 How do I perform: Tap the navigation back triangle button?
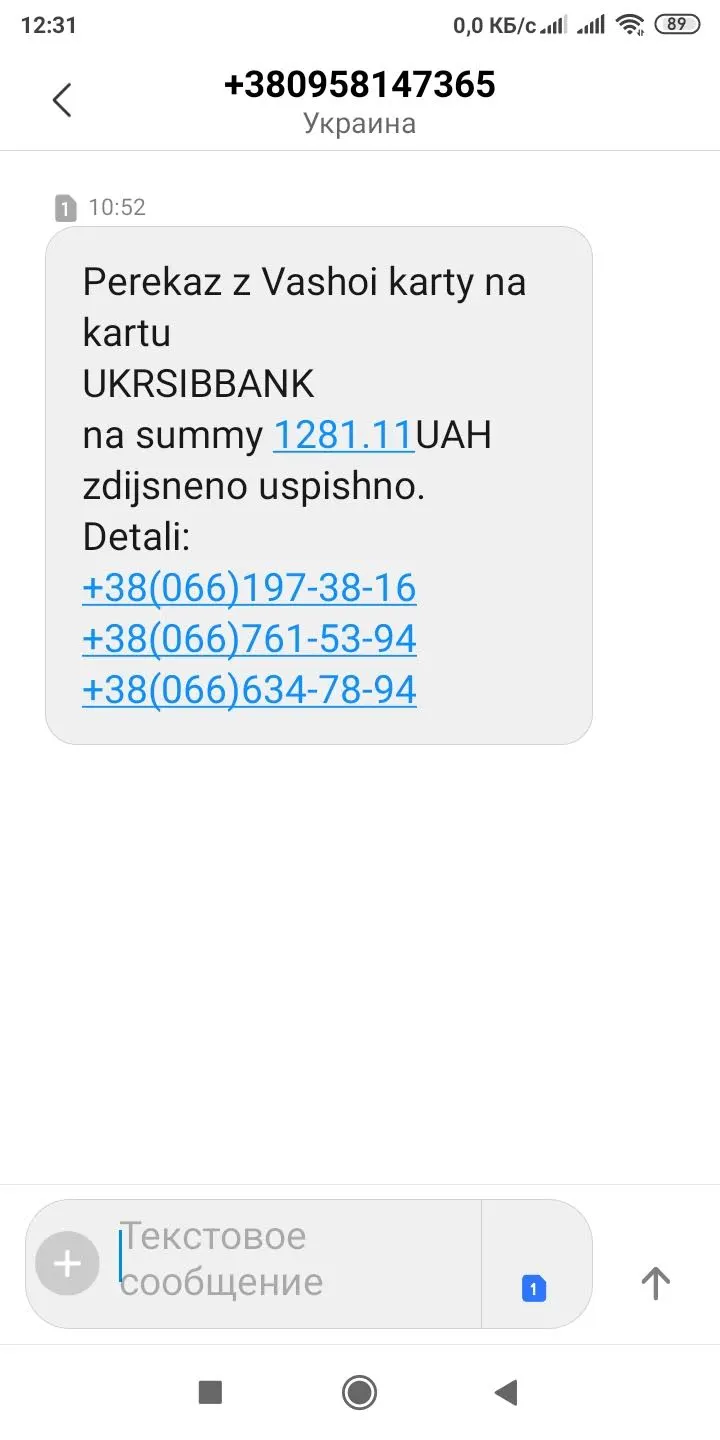coord(506,1391)
